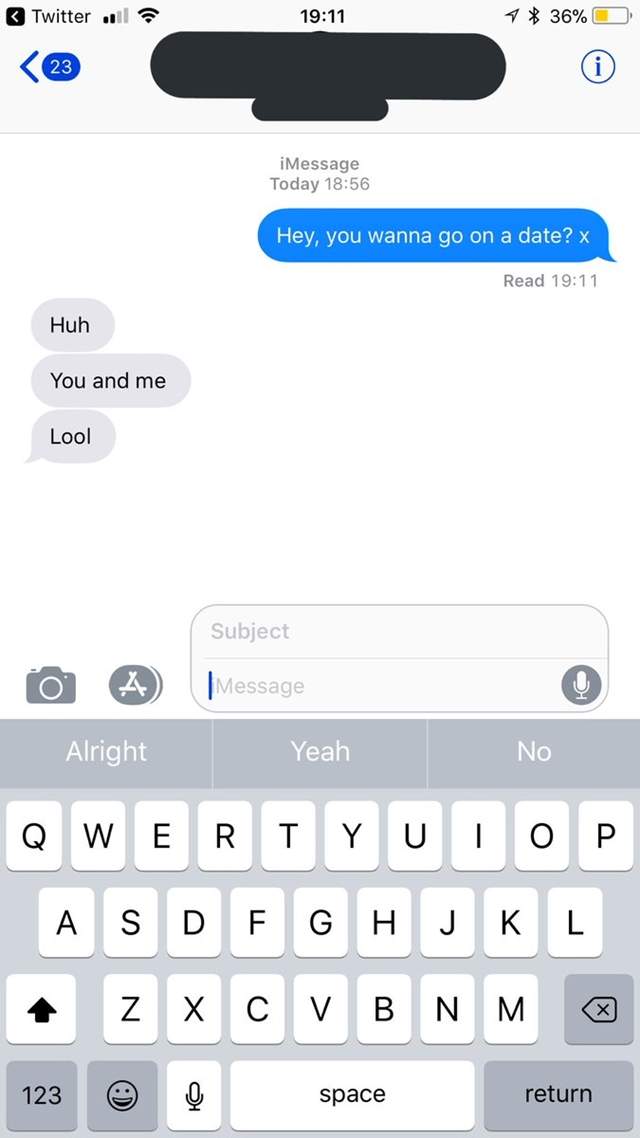Open the emoji keyboard
This screenshot has height=1138, width=640.
click(122, 1095)
